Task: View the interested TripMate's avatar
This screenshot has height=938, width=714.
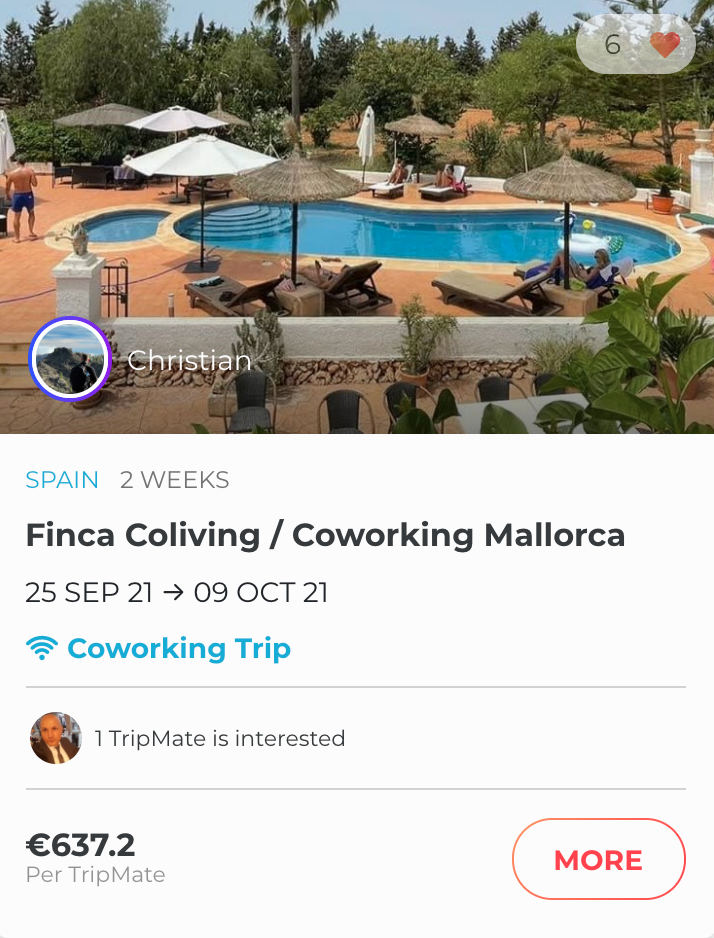Action: click(56, 738)
